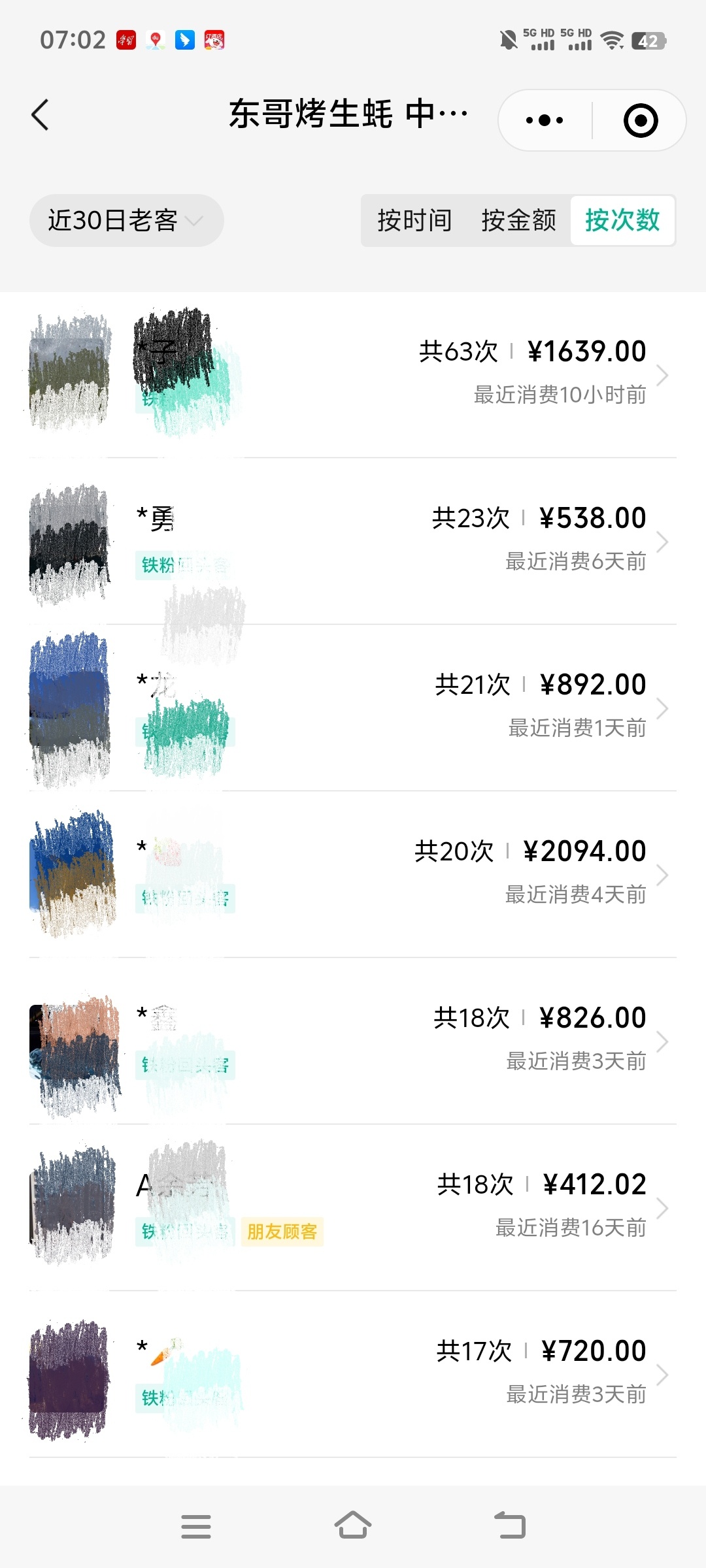Close the mini program with the circle icon
706x1568 pixels.
tap(640, 121)
